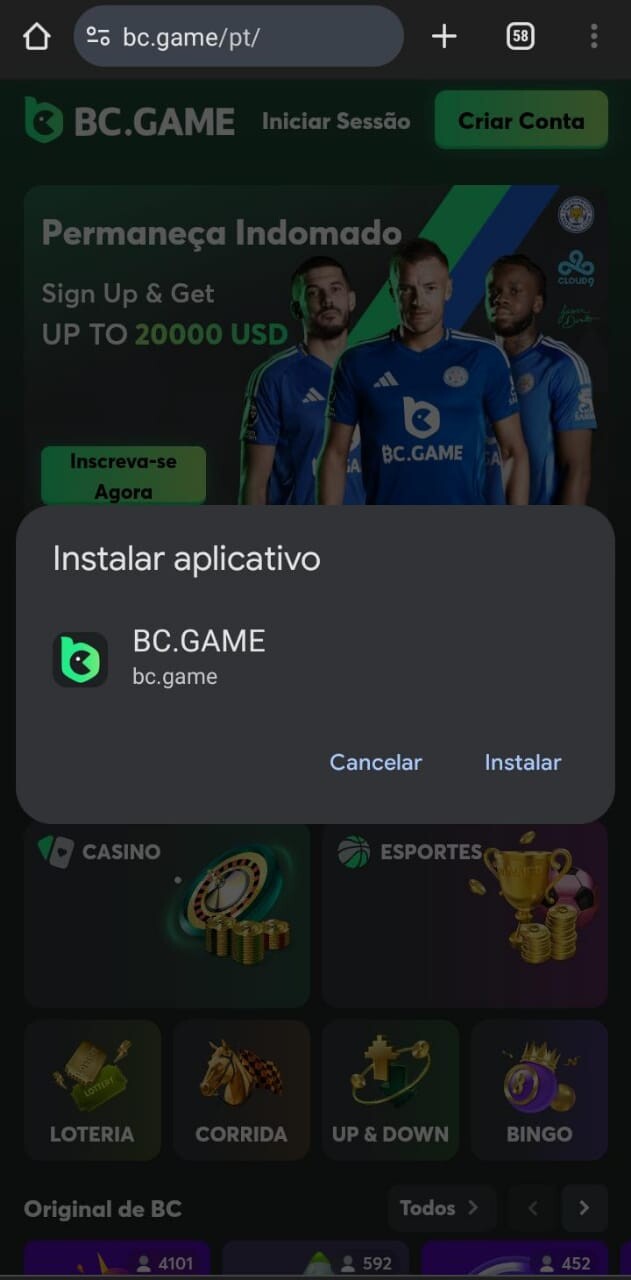
Task: Tap Iniciar Sessão to log in
Action: click(336, 122)
